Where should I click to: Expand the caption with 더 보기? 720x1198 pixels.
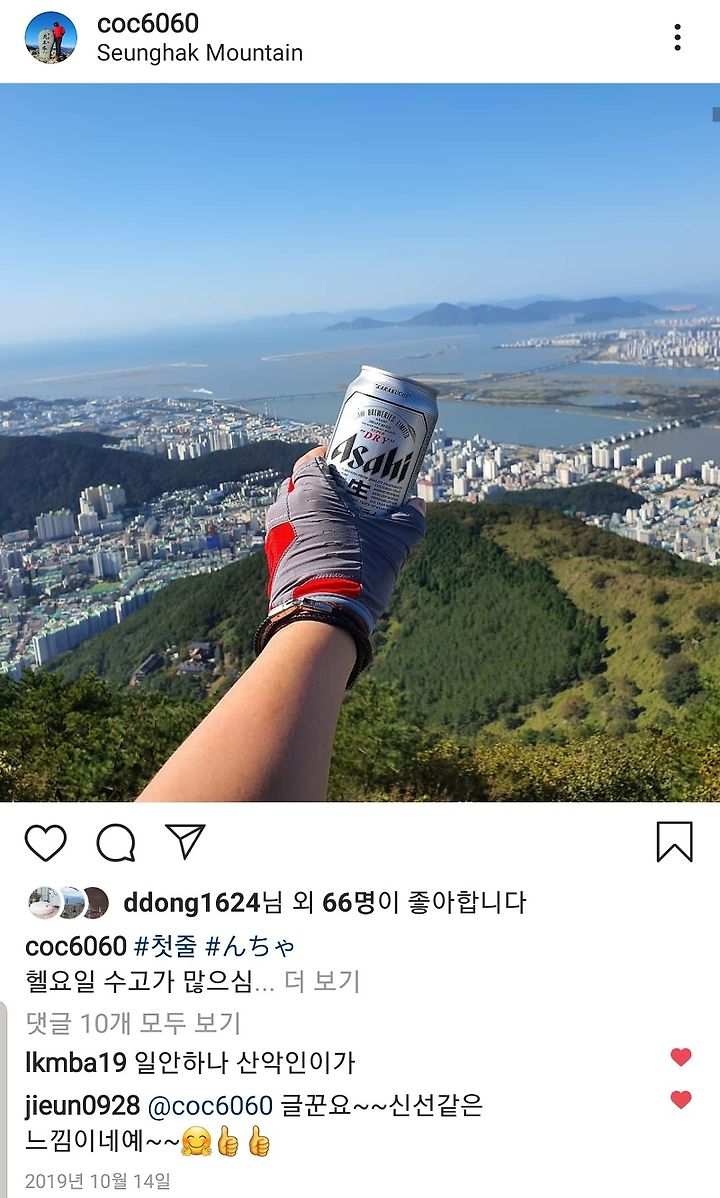tap(322, 981)
